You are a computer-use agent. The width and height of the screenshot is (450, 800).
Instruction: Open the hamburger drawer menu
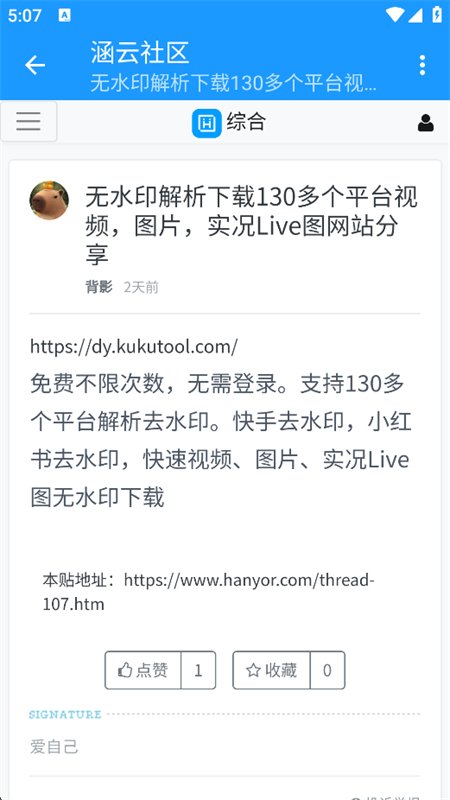pos(29,121)
